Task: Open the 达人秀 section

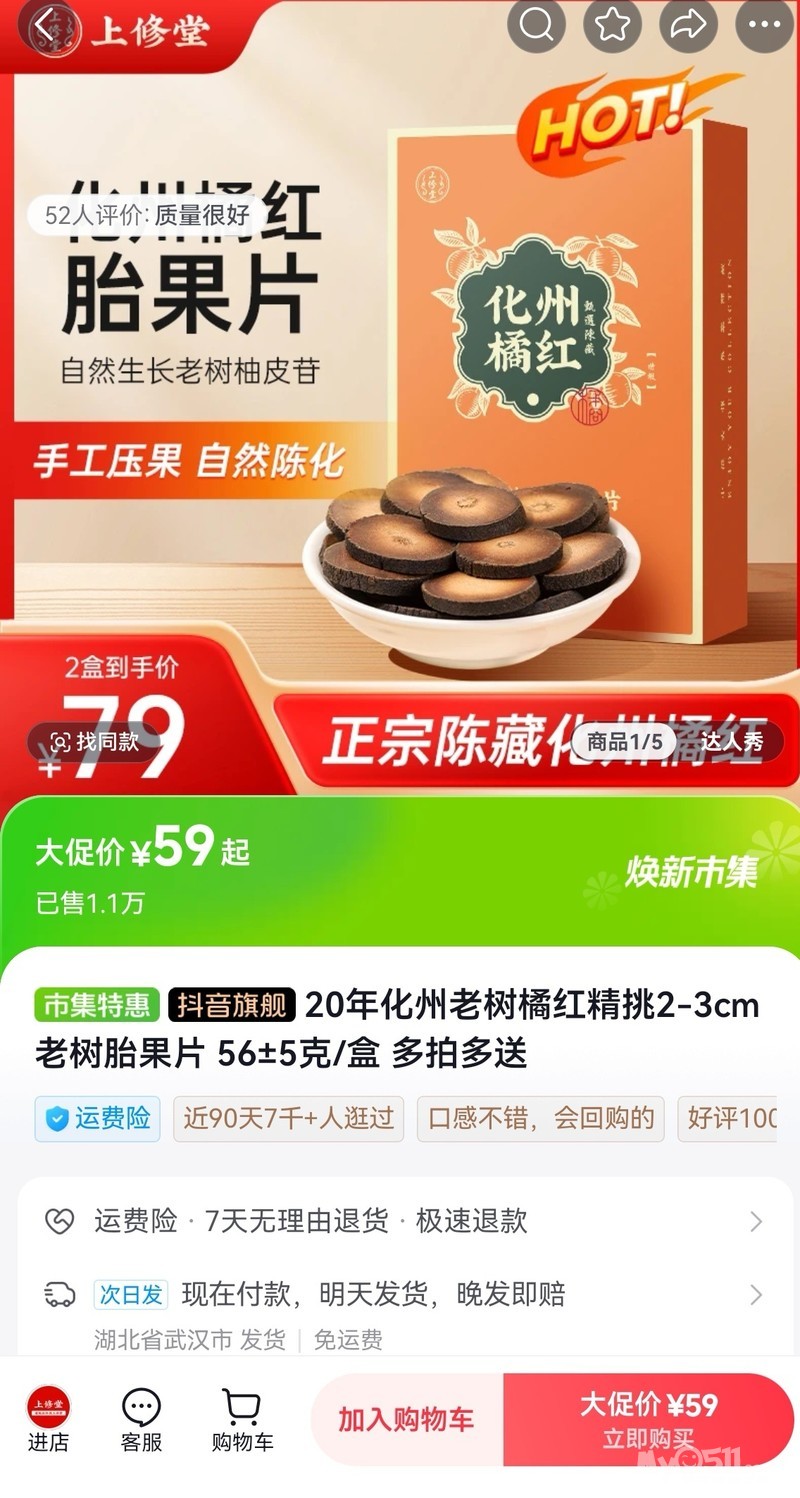Action: pyautogui.click(x=731, y=742)
